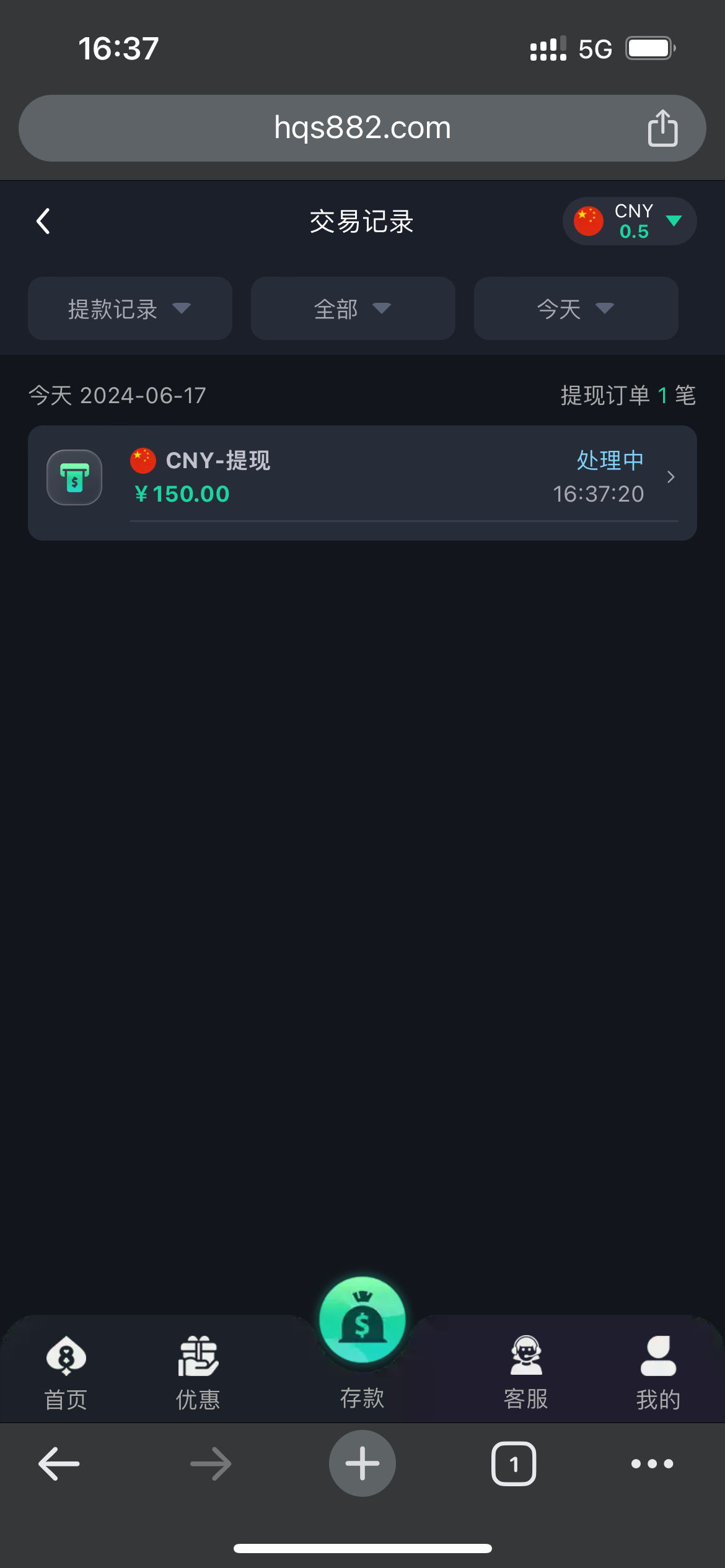Open the CNY currency balance selector
Screen dimensions: 725x1568
[629, 221]
